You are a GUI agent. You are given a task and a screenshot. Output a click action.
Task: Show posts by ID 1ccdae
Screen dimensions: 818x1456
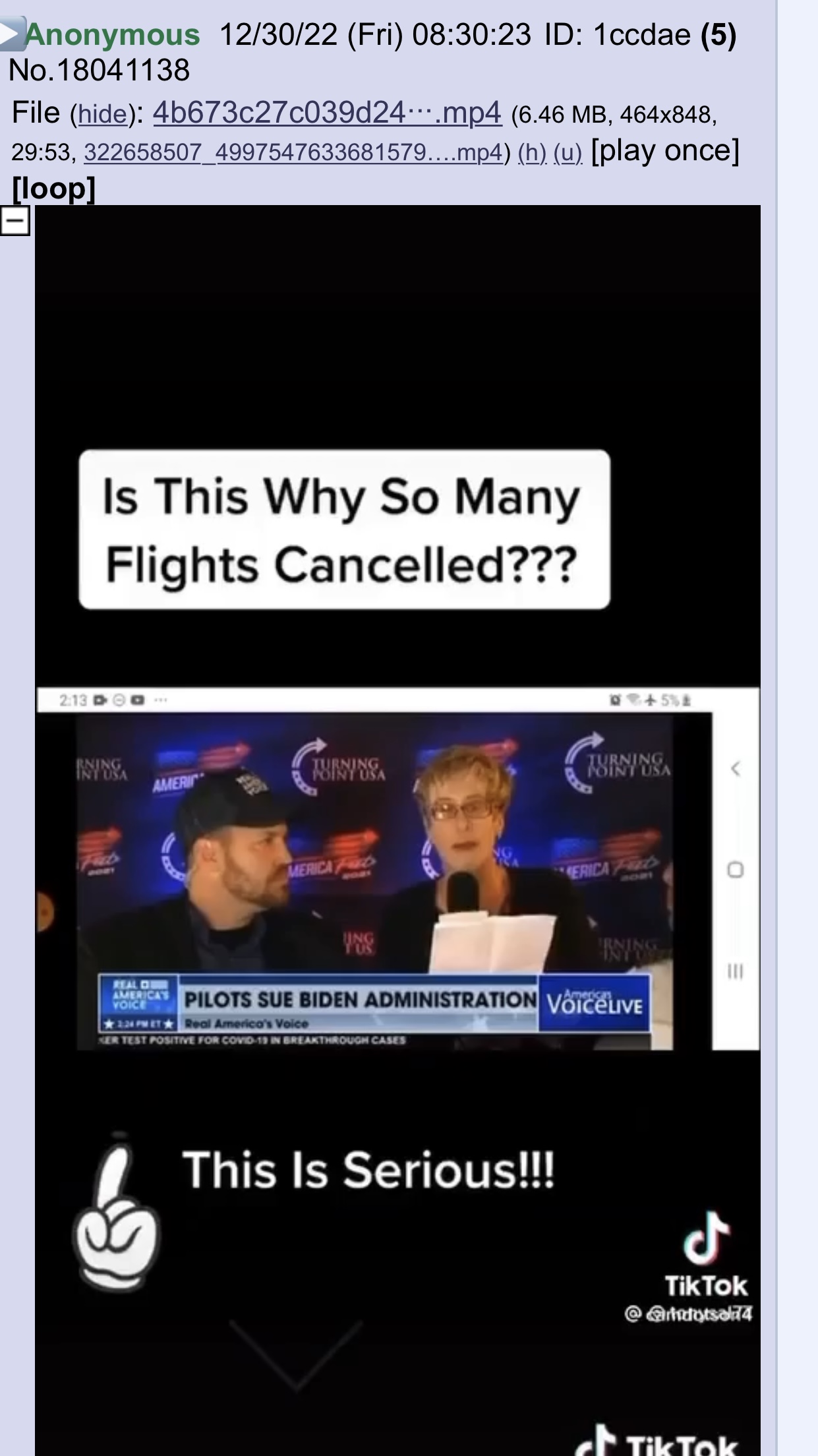point(642,34)
